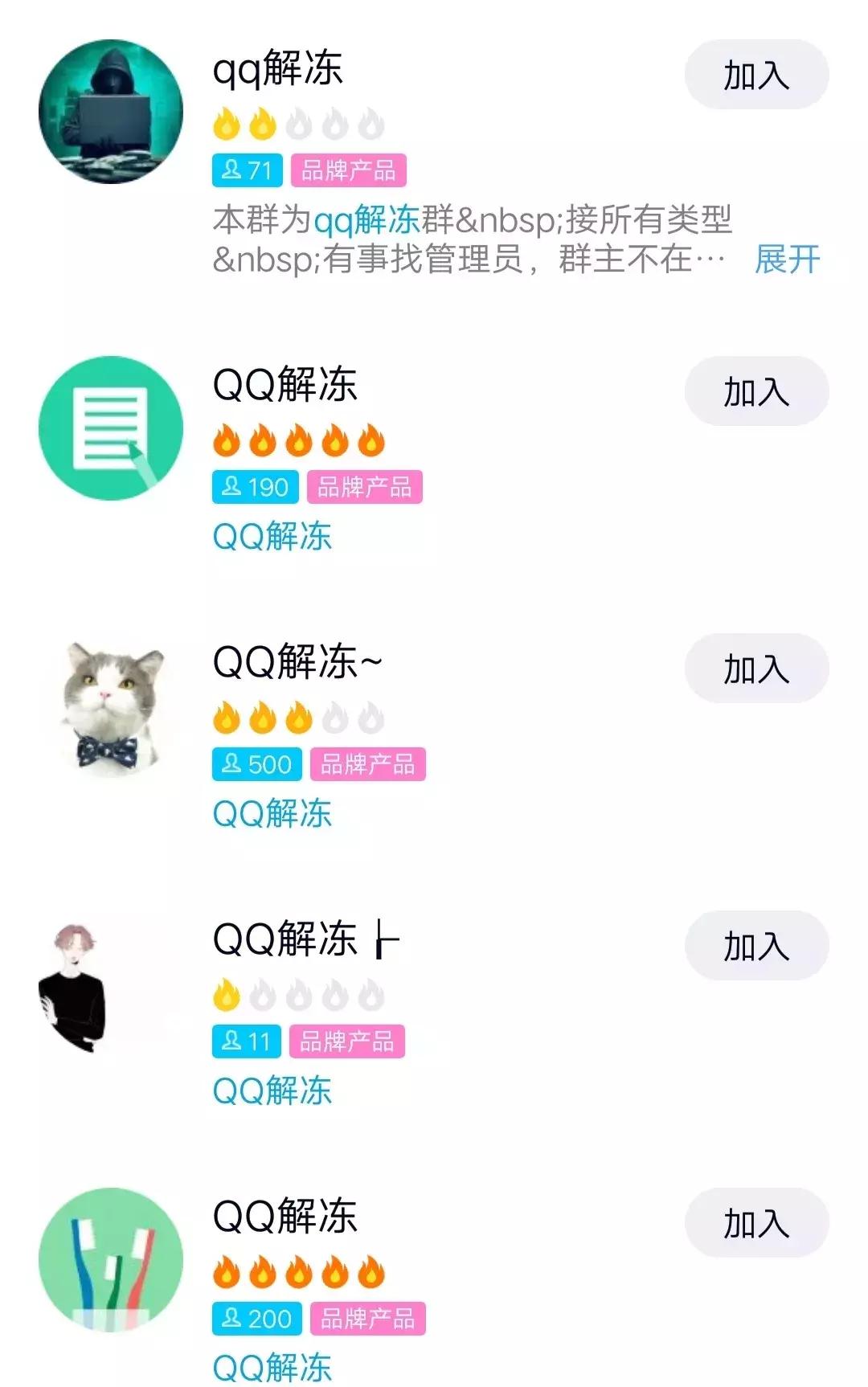Join the first qq解冻 group via 加入
This screenshot has height=1387, width=868.
click(756, 74)
